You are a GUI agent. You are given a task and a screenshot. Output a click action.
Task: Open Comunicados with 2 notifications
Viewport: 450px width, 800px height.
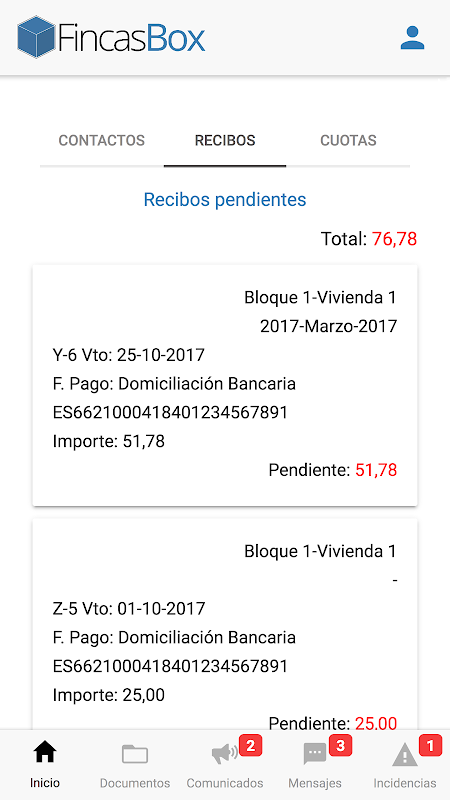(225, 765)
